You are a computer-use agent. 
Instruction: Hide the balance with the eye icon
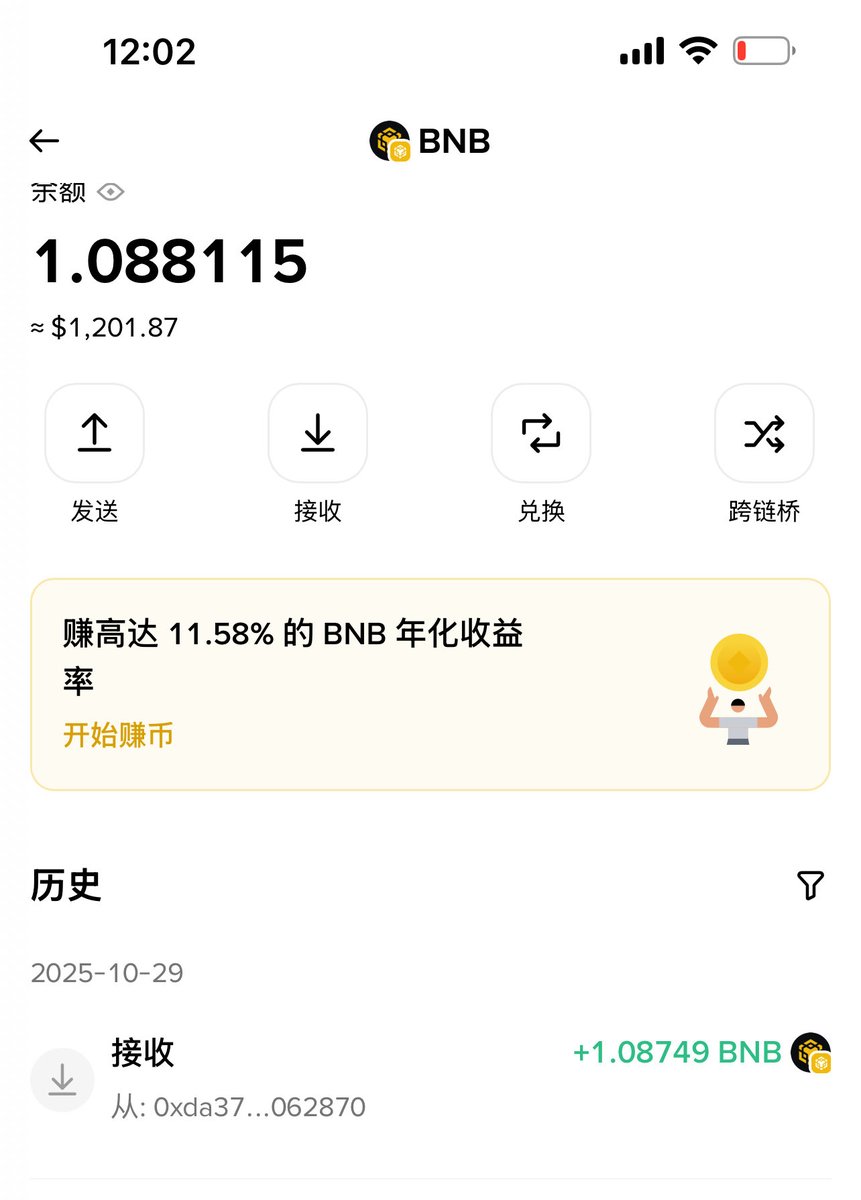click(111, 192)
